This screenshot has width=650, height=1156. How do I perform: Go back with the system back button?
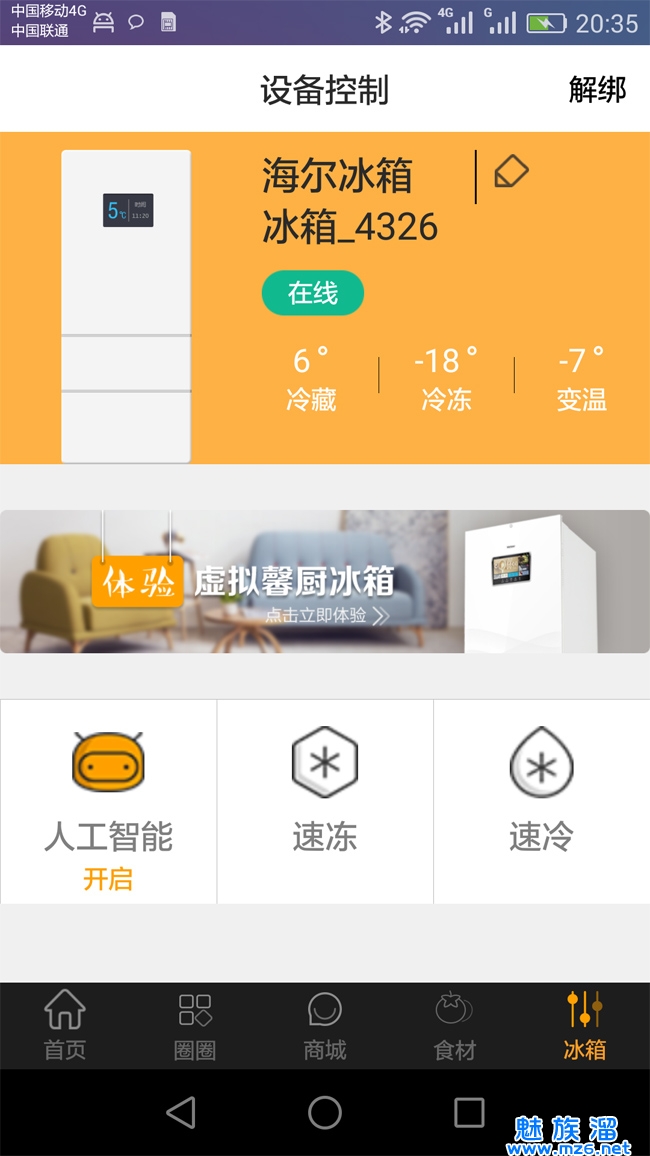click(x=181, y=1112)
